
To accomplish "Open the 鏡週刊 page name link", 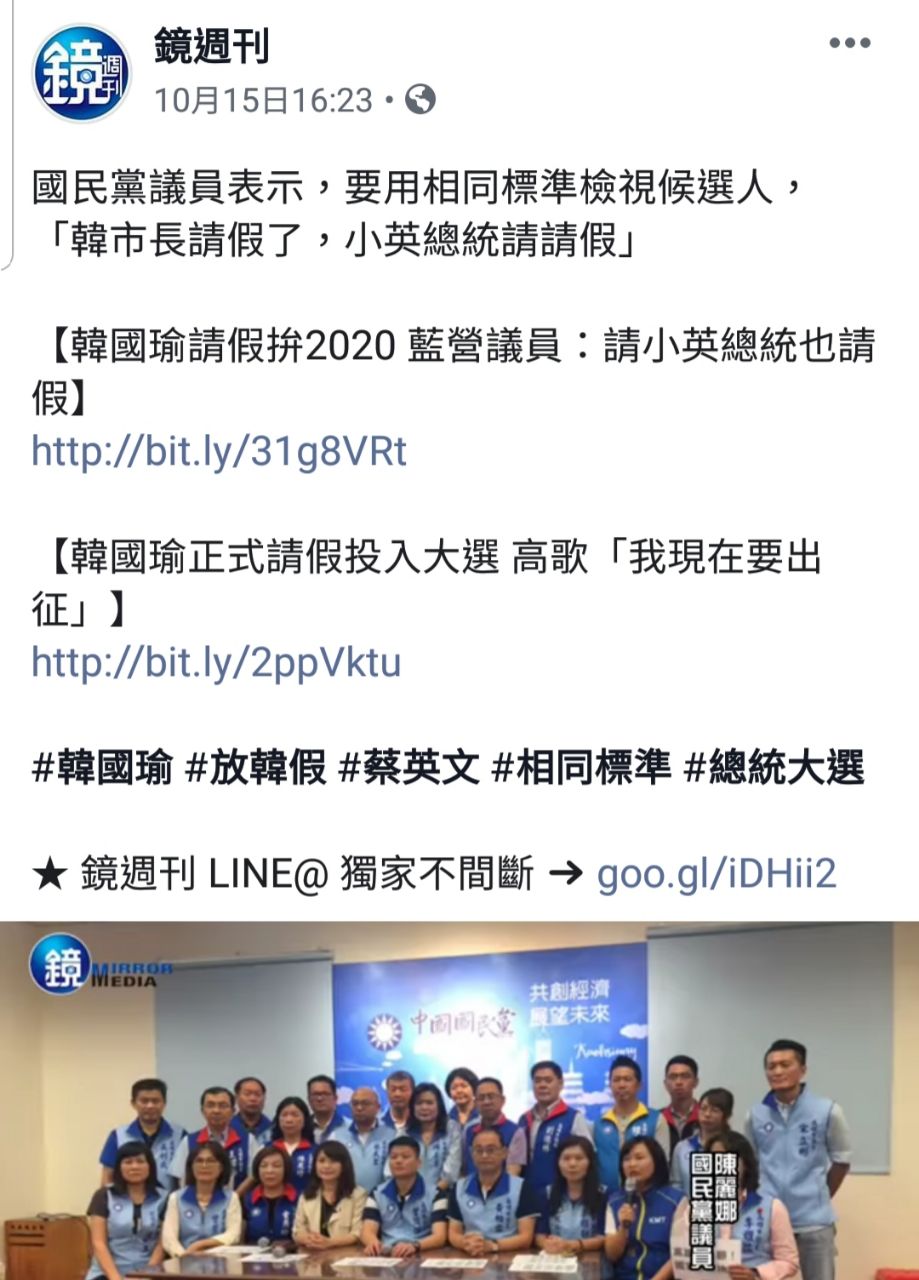I will [211, 45].
